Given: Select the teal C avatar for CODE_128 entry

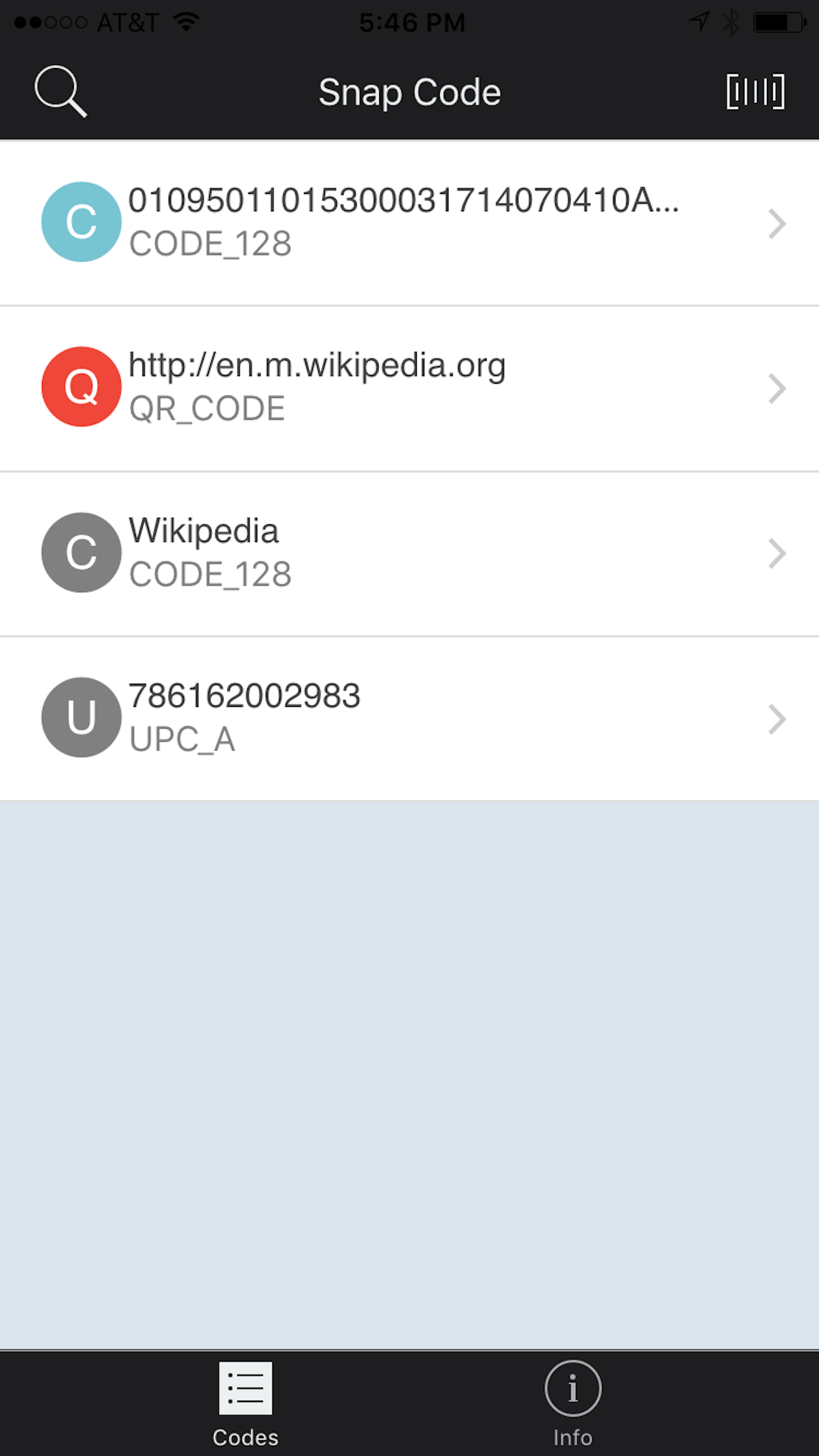Looking at the screenshot, I should [80, 222].
